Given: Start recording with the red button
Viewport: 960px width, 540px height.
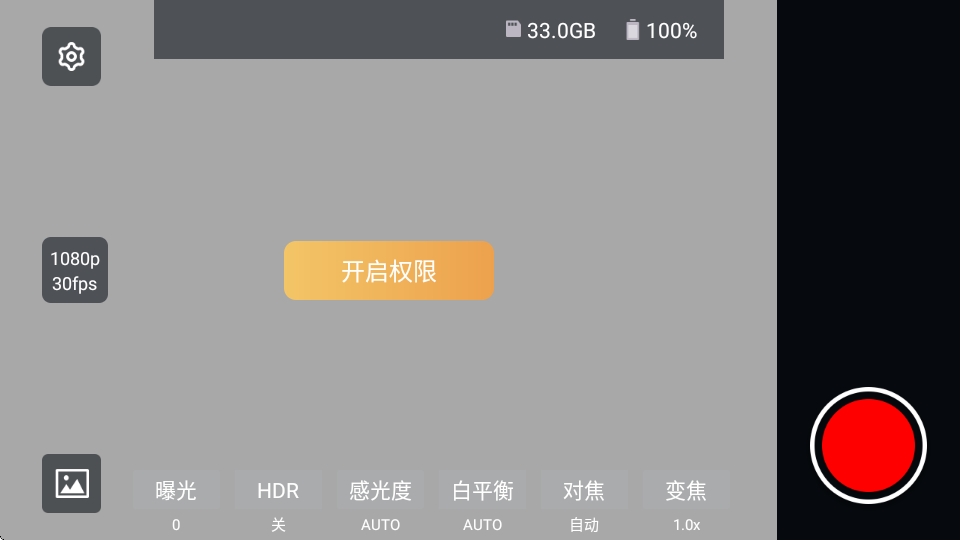Looking at the screenshot, I should coord(868,446).
